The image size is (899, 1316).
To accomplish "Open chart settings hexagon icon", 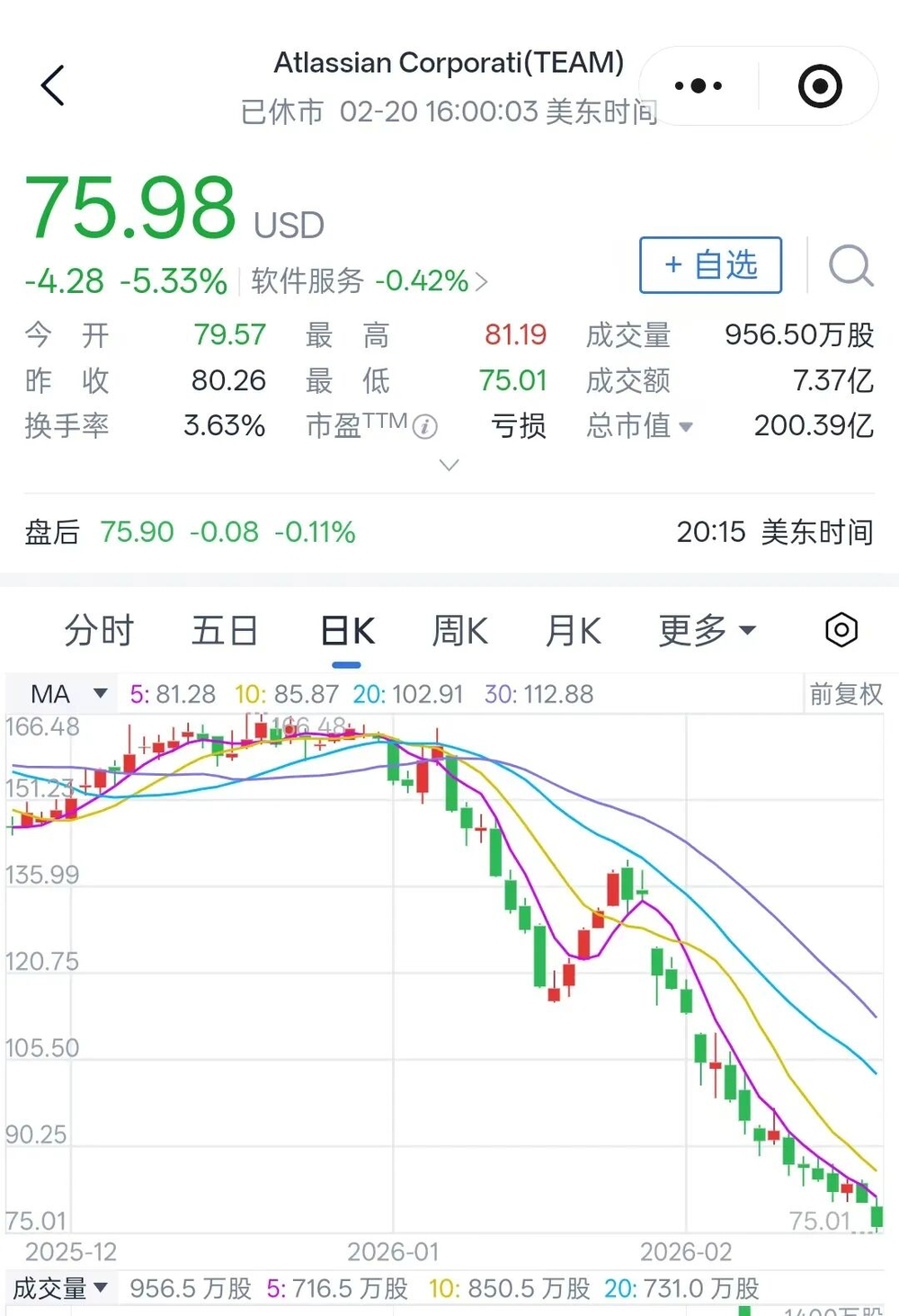I will pos(841,630).
